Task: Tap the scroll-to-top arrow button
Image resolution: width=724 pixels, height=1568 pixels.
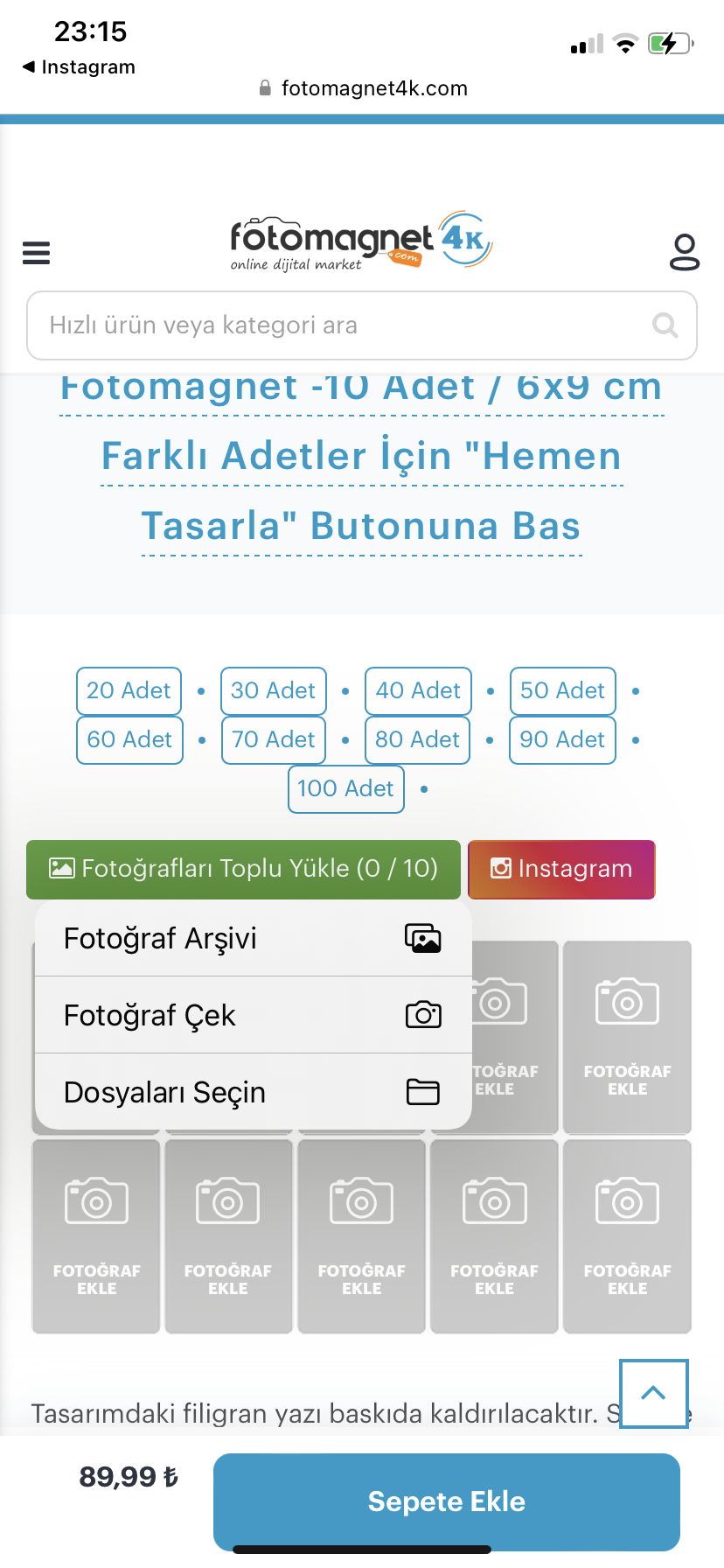Action: click(654, 1394)
